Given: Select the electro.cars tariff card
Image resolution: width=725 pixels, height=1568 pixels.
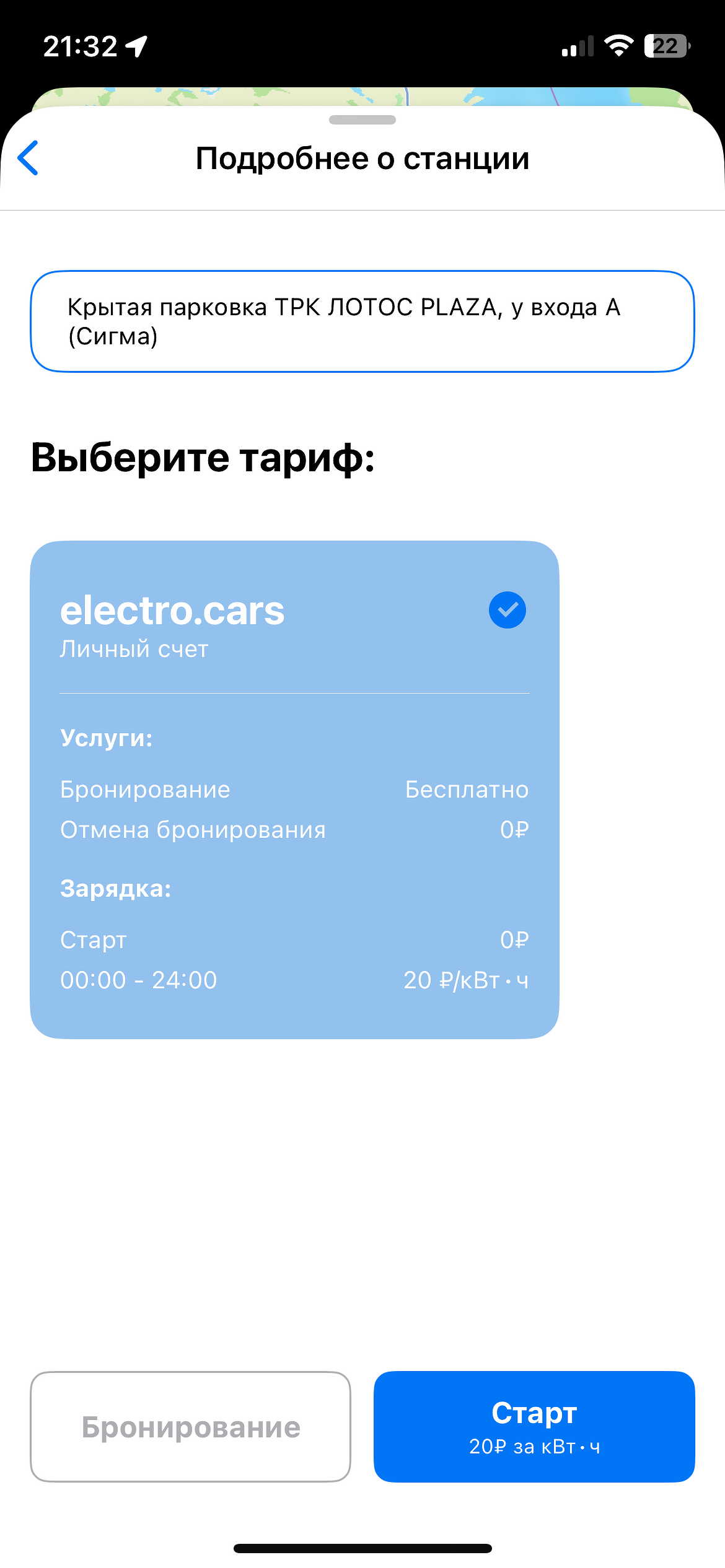Looking at the screenshot, I should 294,790.
